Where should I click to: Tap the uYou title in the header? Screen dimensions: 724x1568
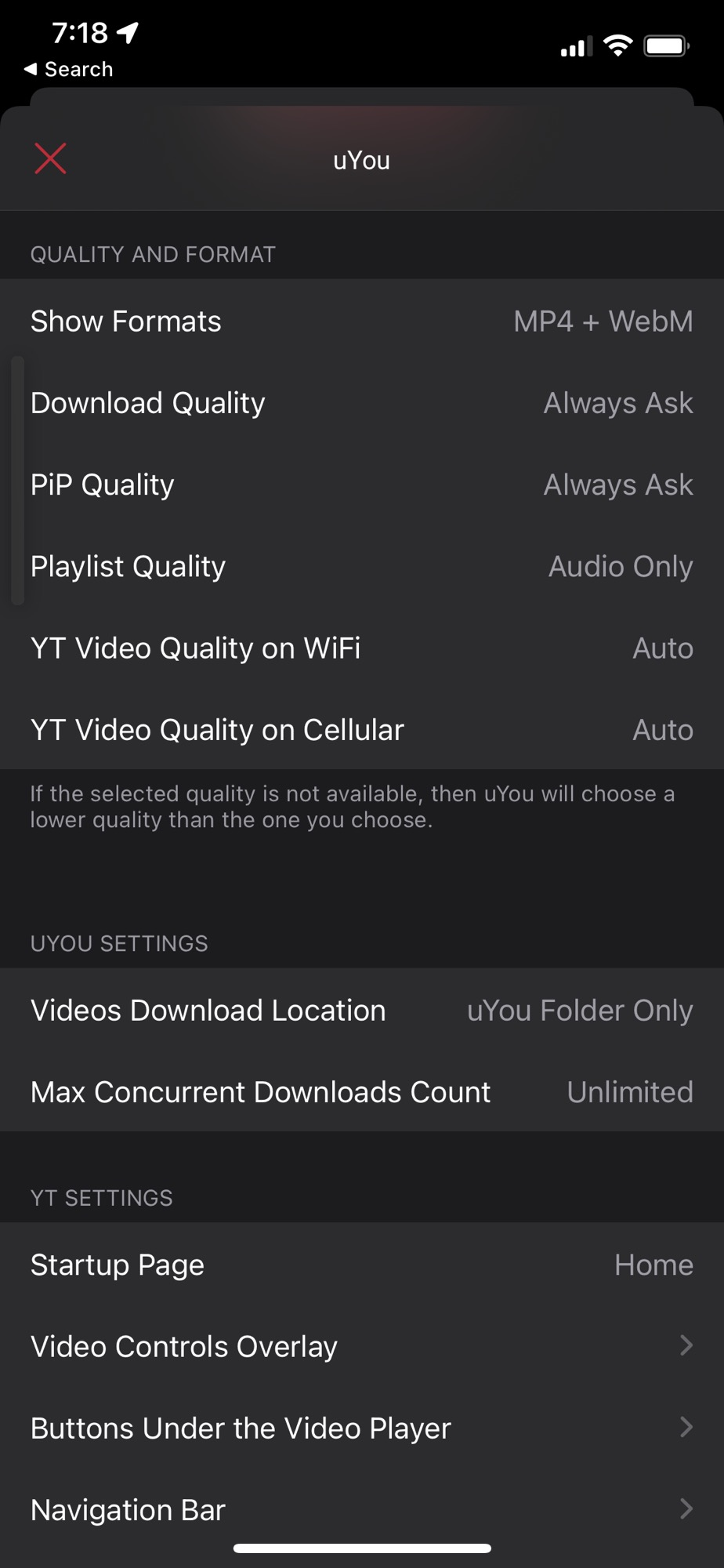tap(362, 161)
